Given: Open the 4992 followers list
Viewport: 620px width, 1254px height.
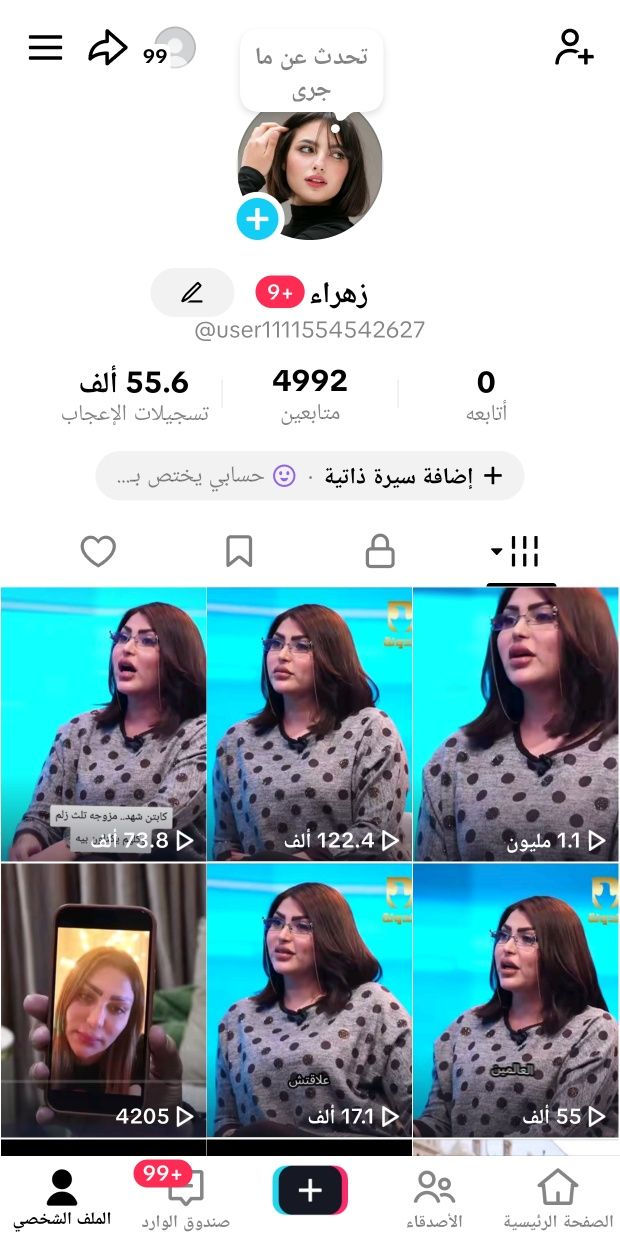Looking at the screenshot, I should pyautogui.click(x=310, y=393).
